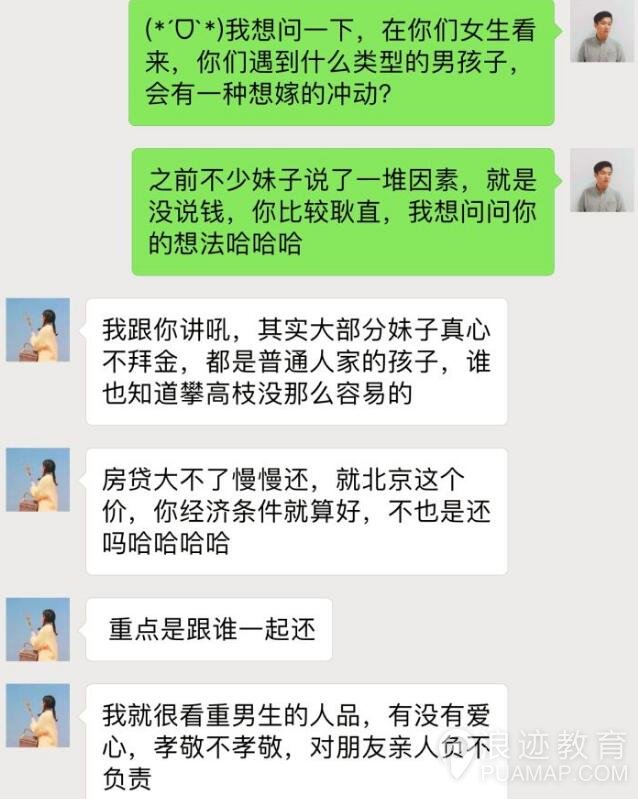Open the avatar beside '房贷大不了慢慢还' message
Image resolution: width=638 pixels, height=799 pixels.
coord(38,480)
